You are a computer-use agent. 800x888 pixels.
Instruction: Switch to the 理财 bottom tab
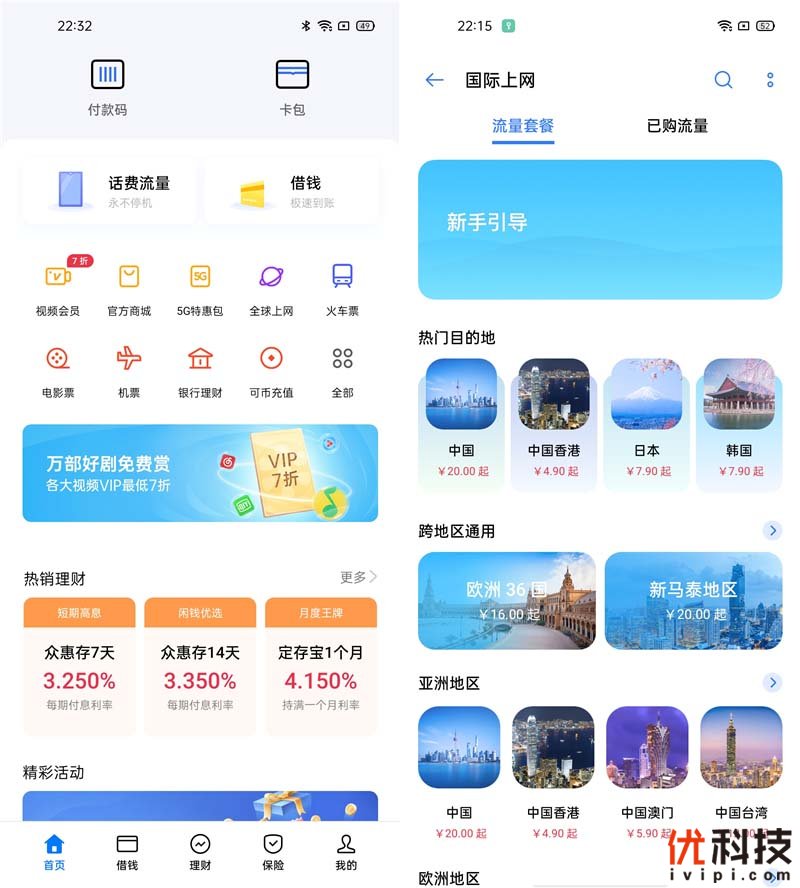pyautogui.click(x=200, y=852)
